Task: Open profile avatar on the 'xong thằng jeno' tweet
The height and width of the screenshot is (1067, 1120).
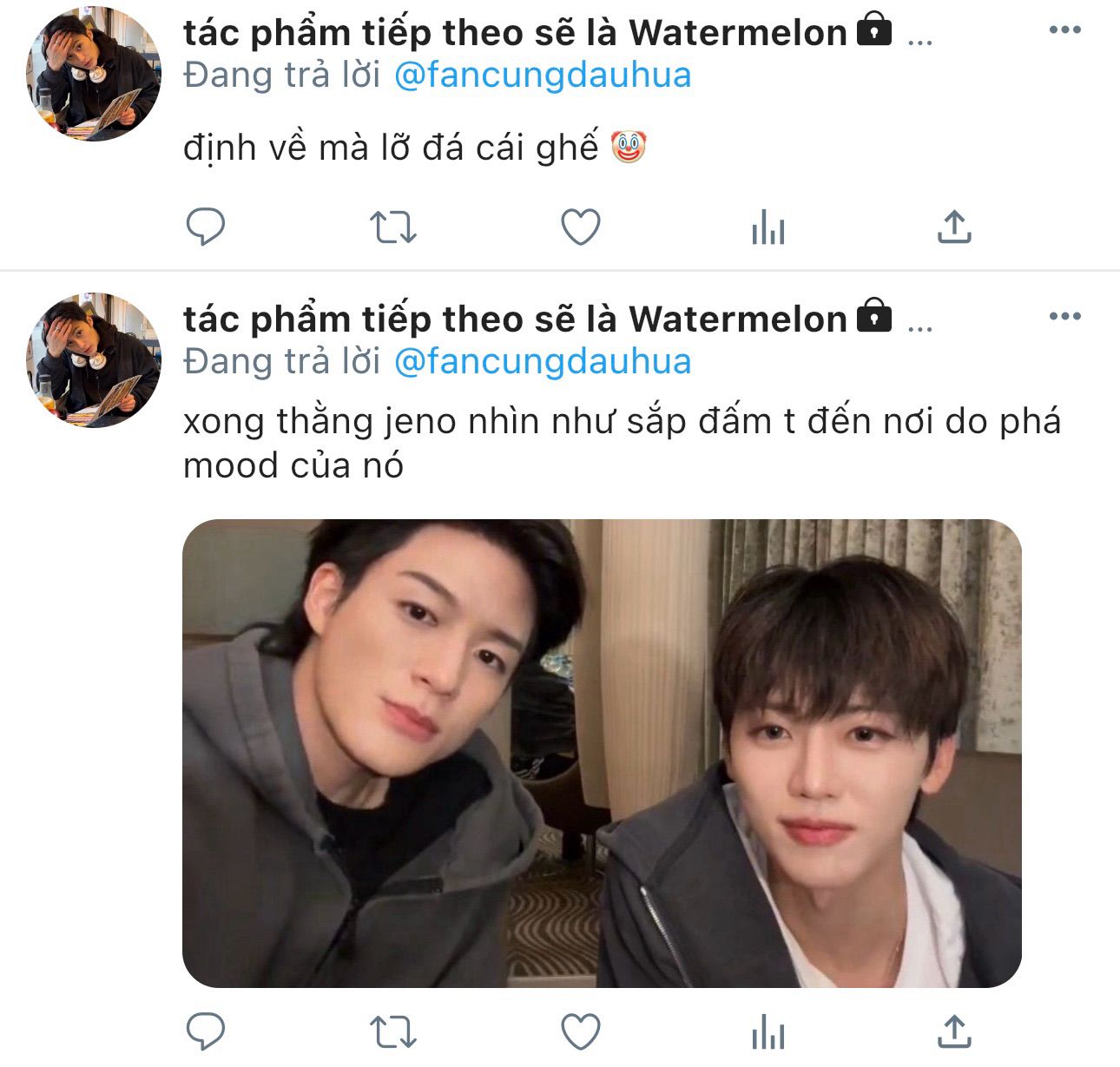Action: pyautogui.click(x=94, y=360)
